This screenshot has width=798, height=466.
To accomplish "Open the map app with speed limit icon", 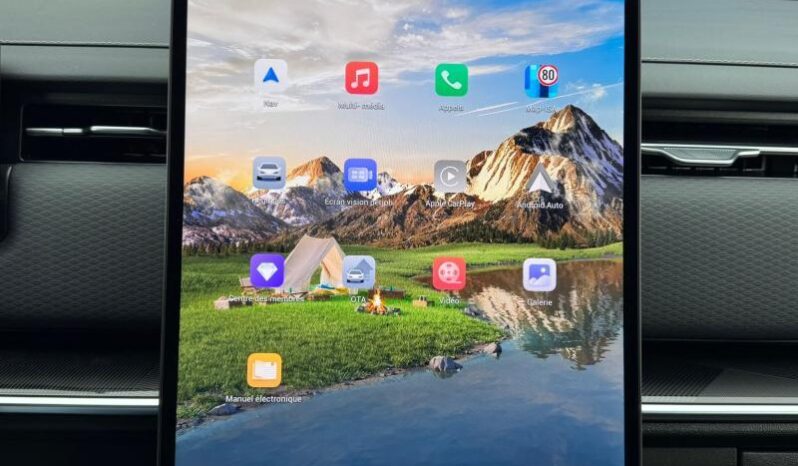I will click(541, 80).
